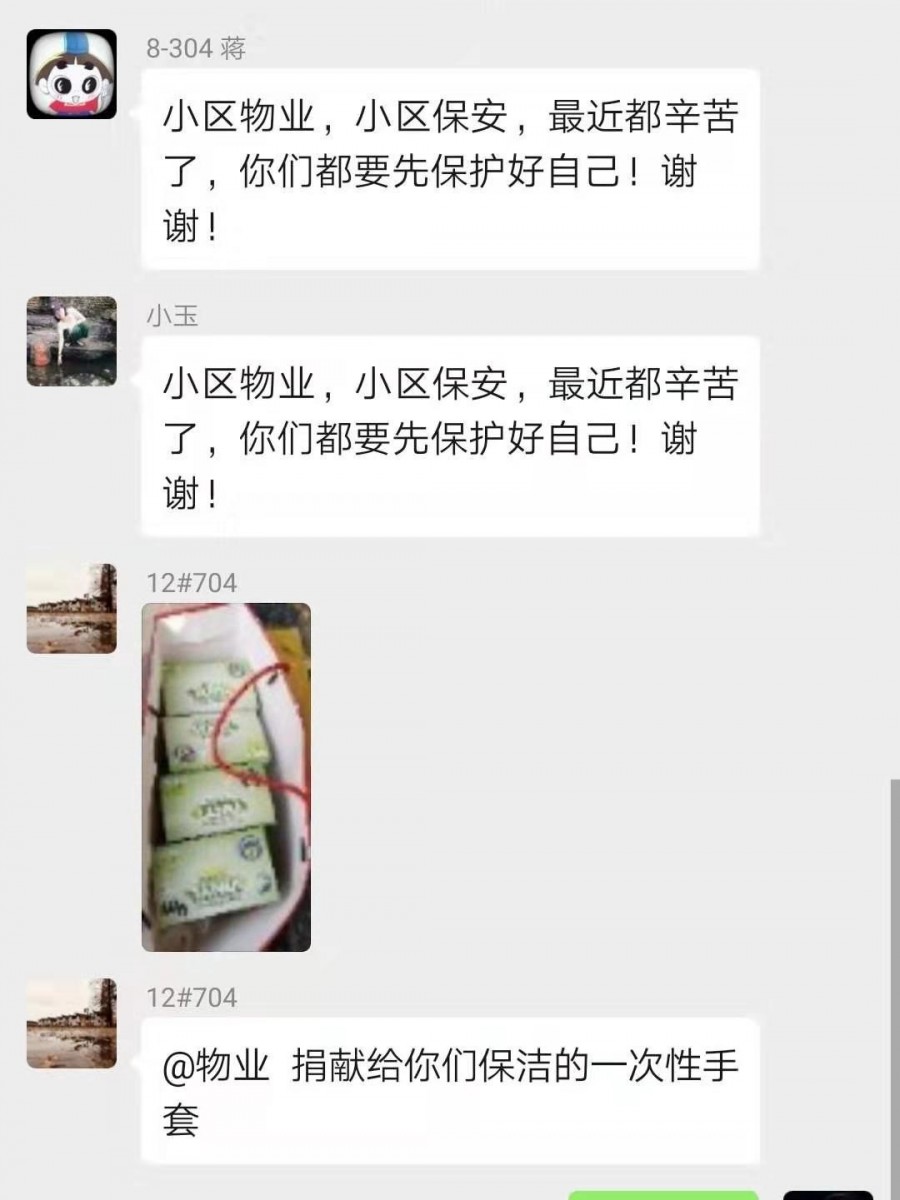Image resolution: width=900 pixels, height=1200 pixels.
Task: Open the profile avatar of 8-304 蒋
Action: pyautogui.click(x=71, y=74)
